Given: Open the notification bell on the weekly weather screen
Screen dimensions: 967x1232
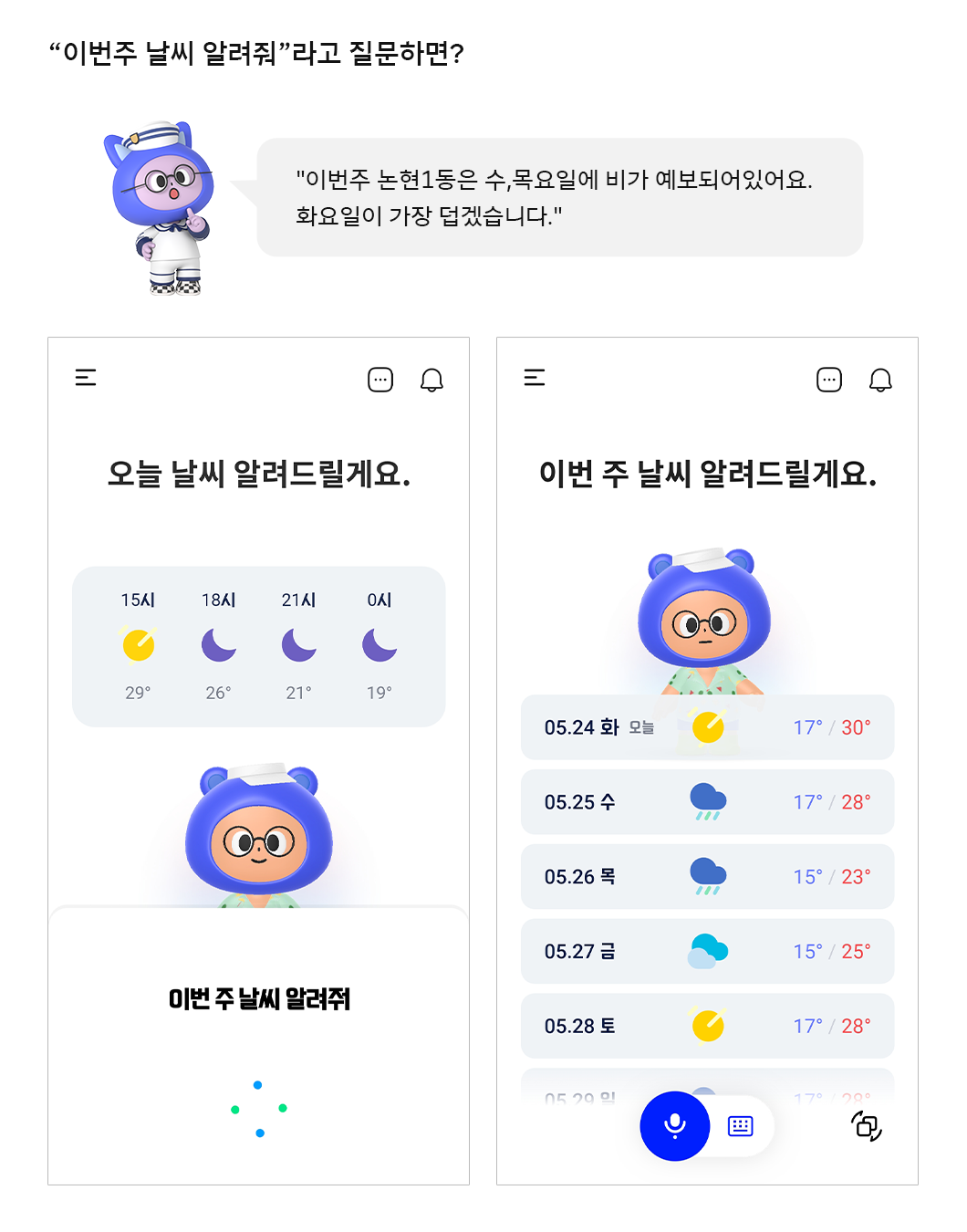Looking at the screenshot, I should click(x=881, y=380).
